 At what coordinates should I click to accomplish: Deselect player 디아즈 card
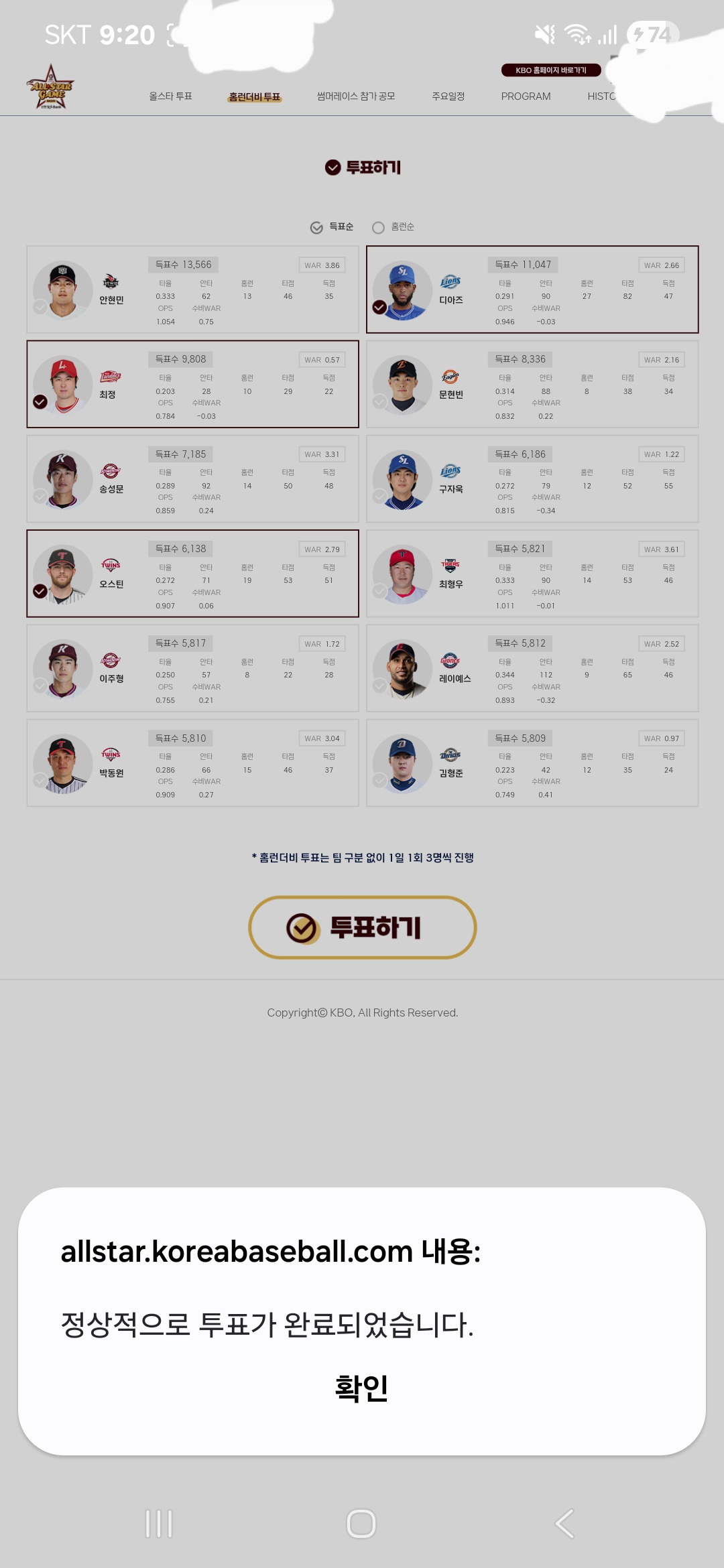tap(532, 289)
